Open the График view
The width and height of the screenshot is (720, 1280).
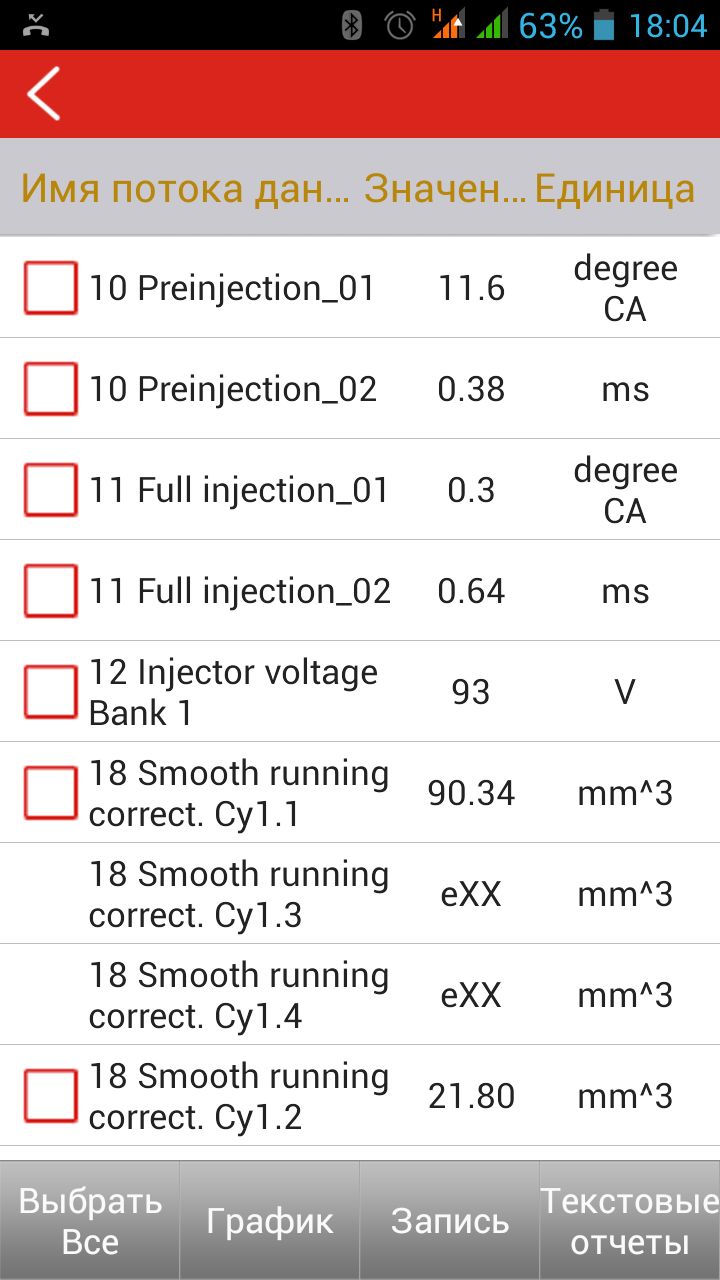point(270,1221)
